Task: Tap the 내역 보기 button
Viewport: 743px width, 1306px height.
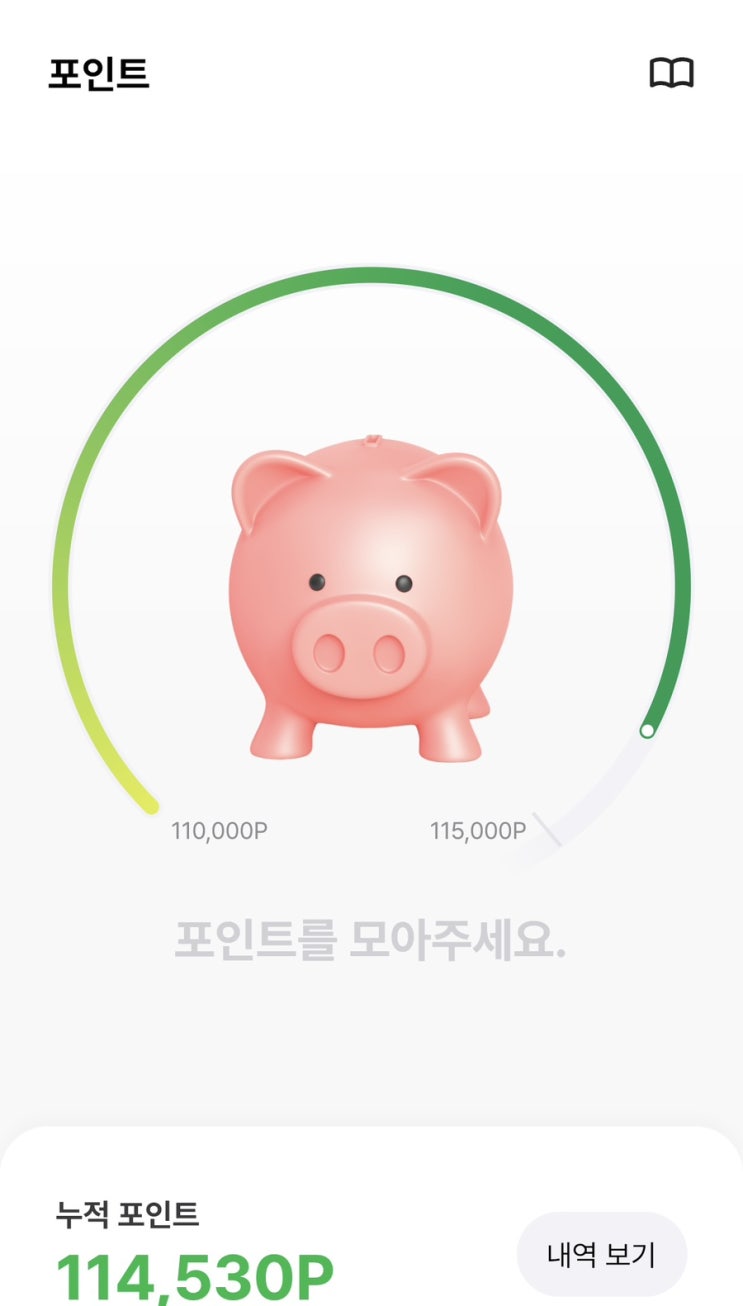Action: [x=601, y=1254]
